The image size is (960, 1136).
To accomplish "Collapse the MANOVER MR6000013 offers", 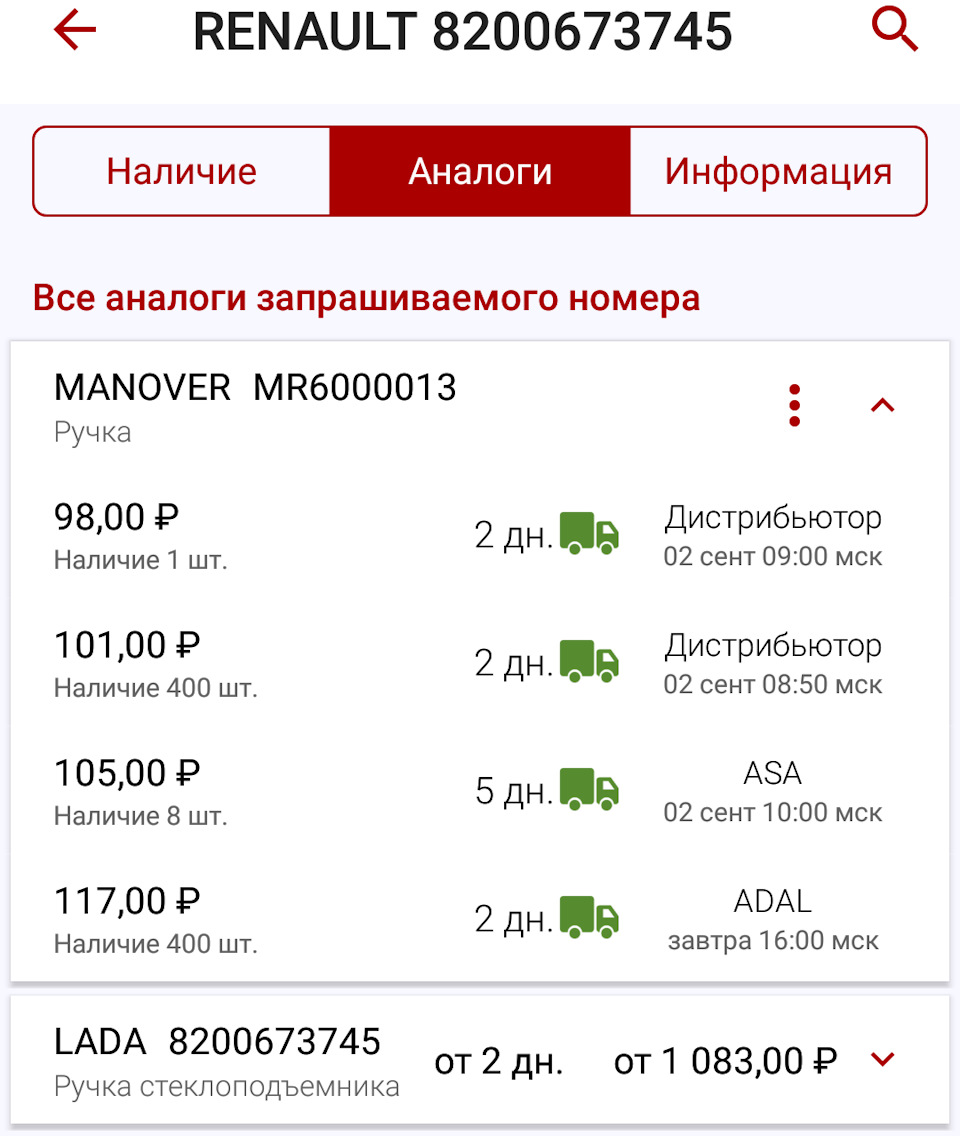I will pyautogui.click(x=882, y=406).
